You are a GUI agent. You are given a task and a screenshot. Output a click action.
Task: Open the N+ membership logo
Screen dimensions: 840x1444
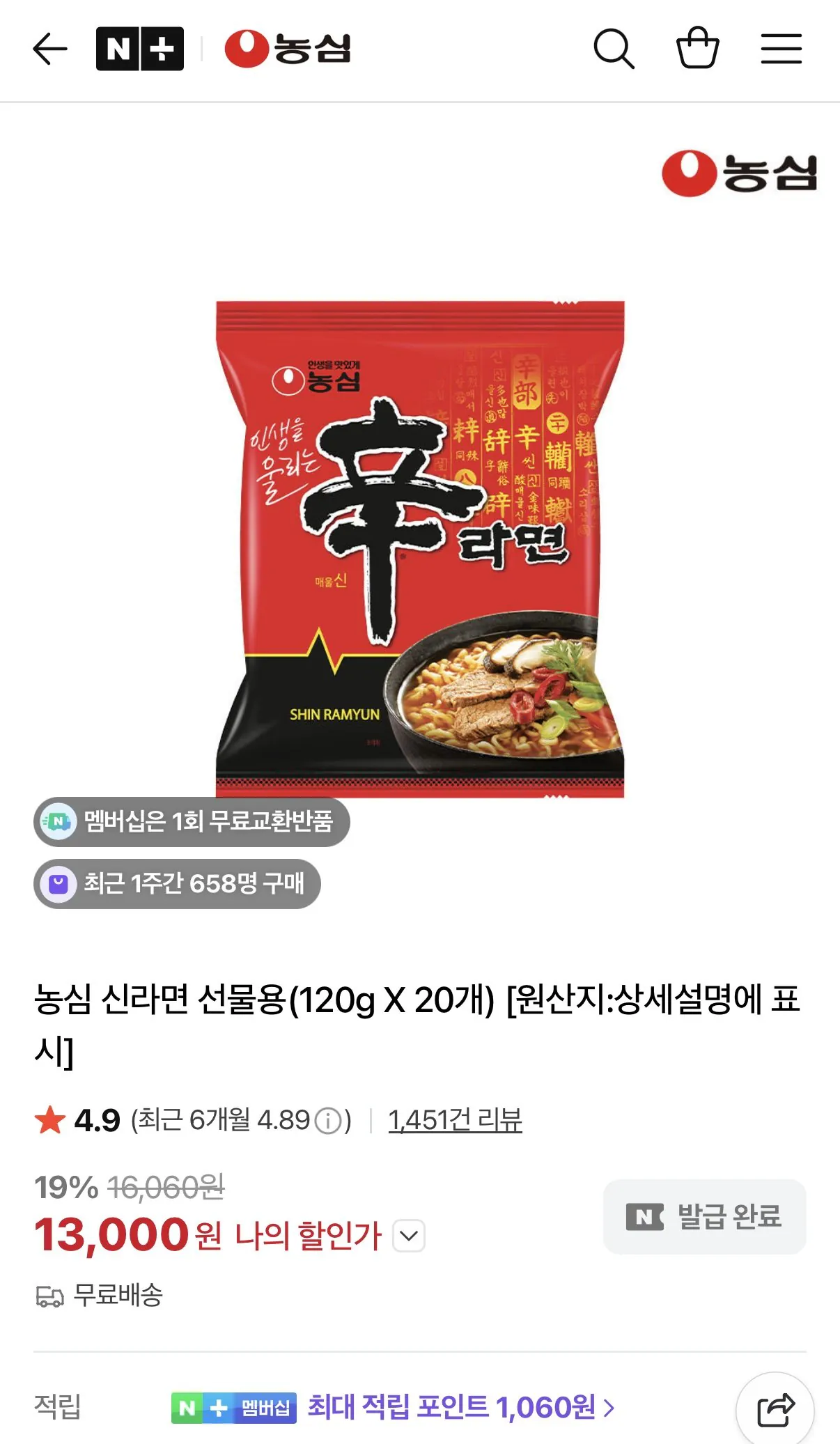138,49
